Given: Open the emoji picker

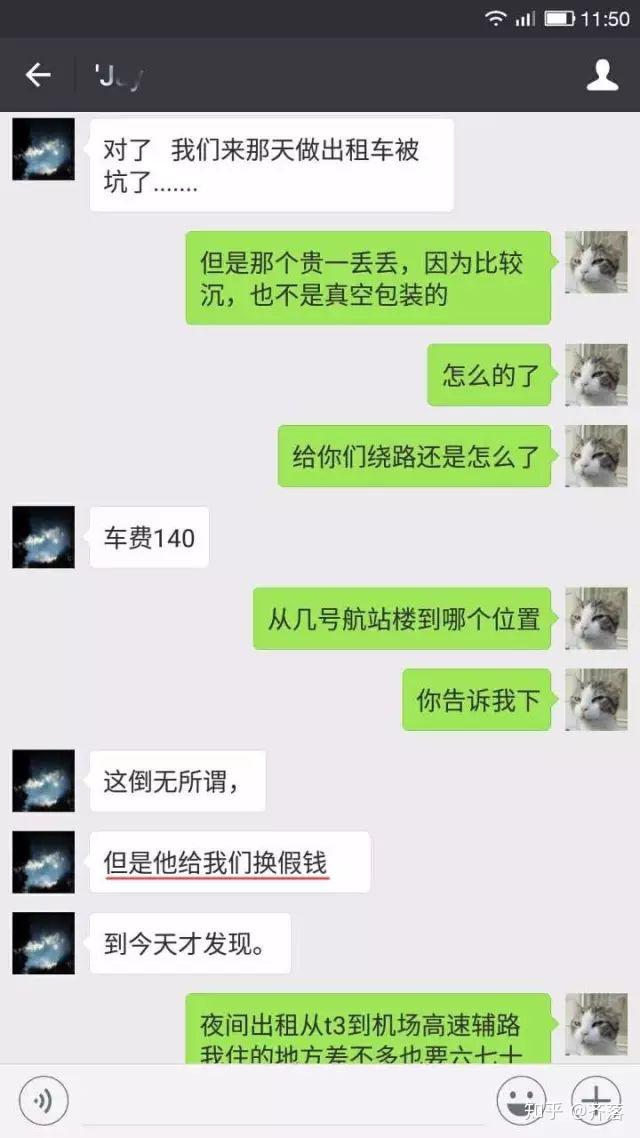Looking at the screenshot, I should (521, 1101).
